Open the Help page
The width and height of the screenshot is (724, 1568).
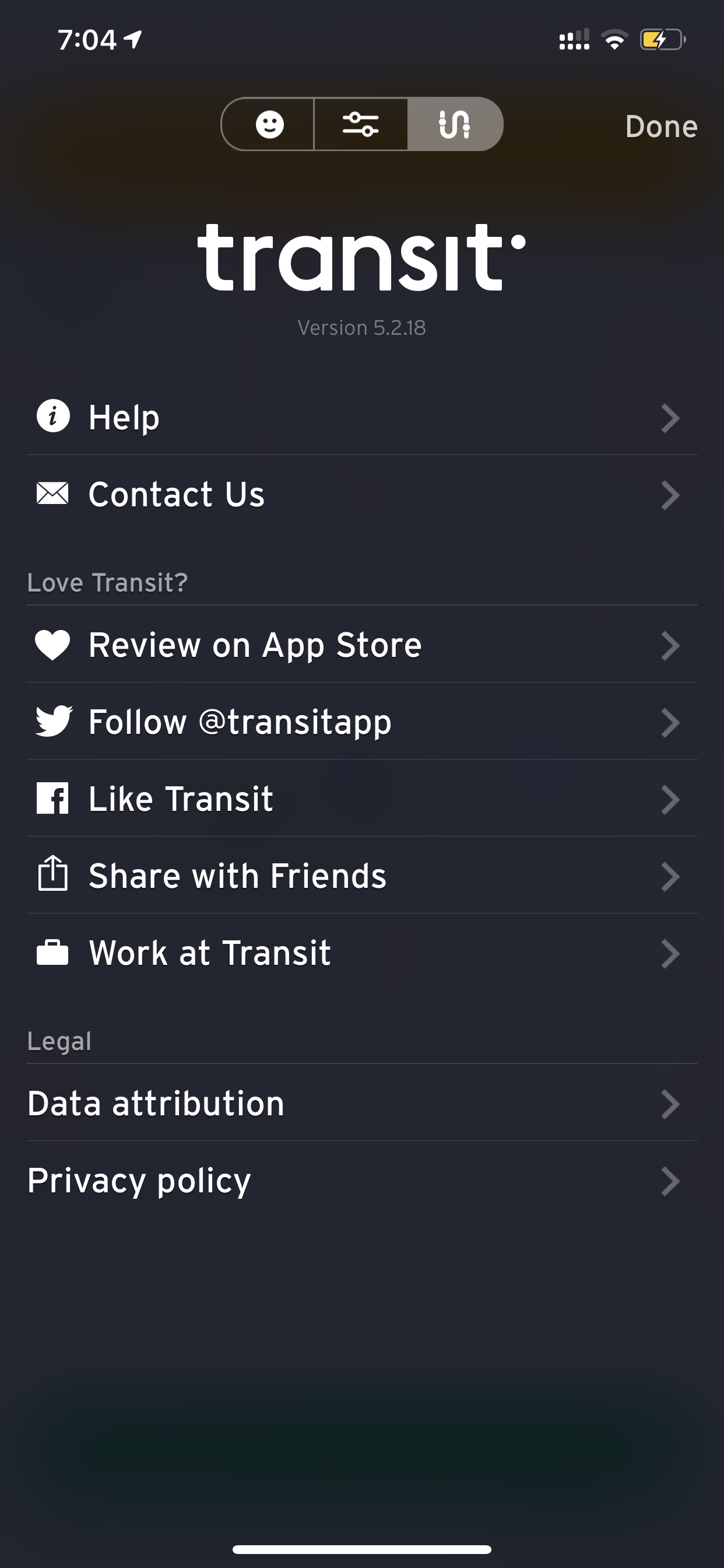click(362, 417)
